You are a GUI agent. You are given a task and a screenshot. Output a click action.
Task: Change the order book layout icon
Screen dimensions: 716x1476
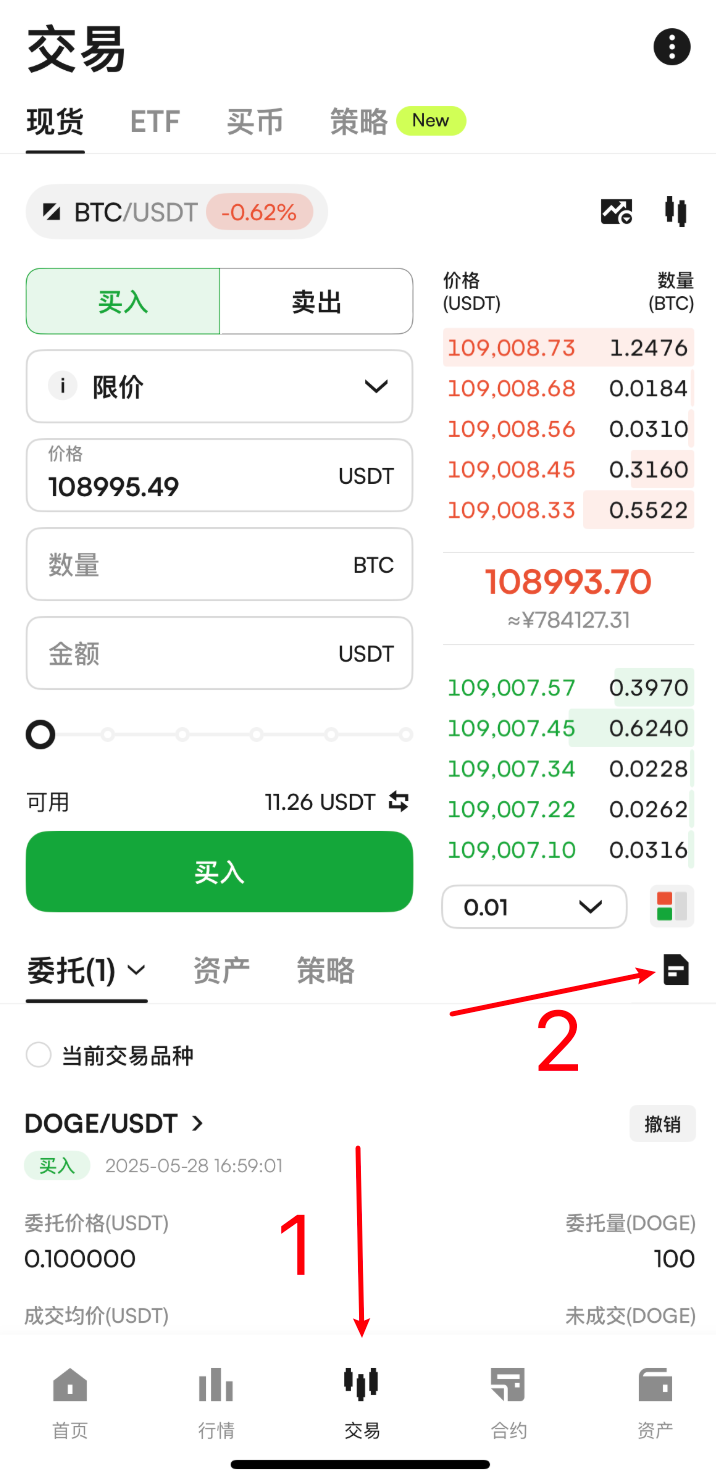click(671, 907)
